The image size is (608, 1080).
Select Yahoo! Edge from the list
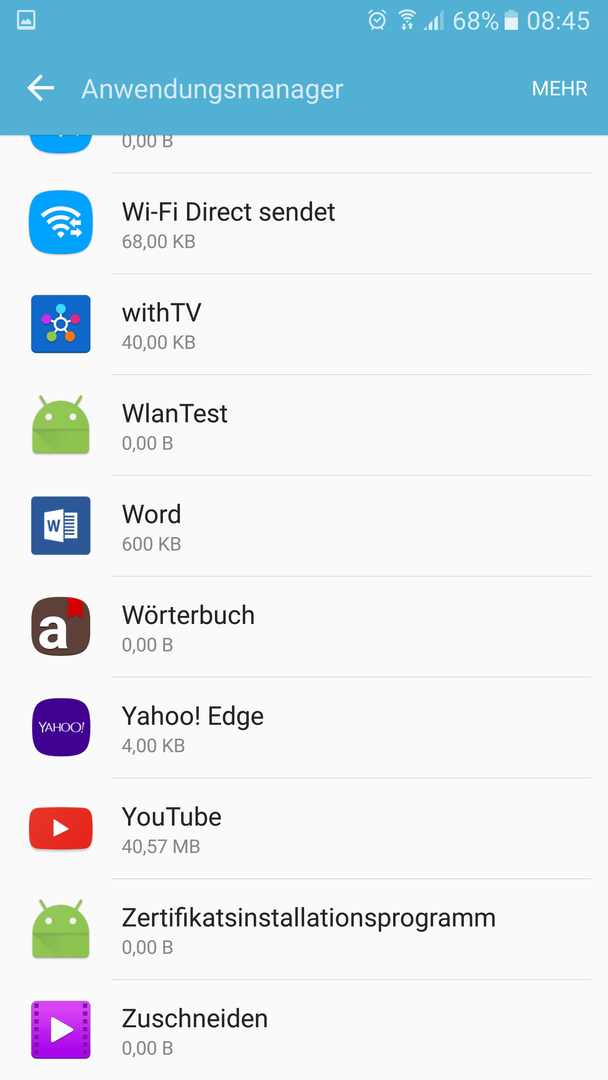coord(304,728)
